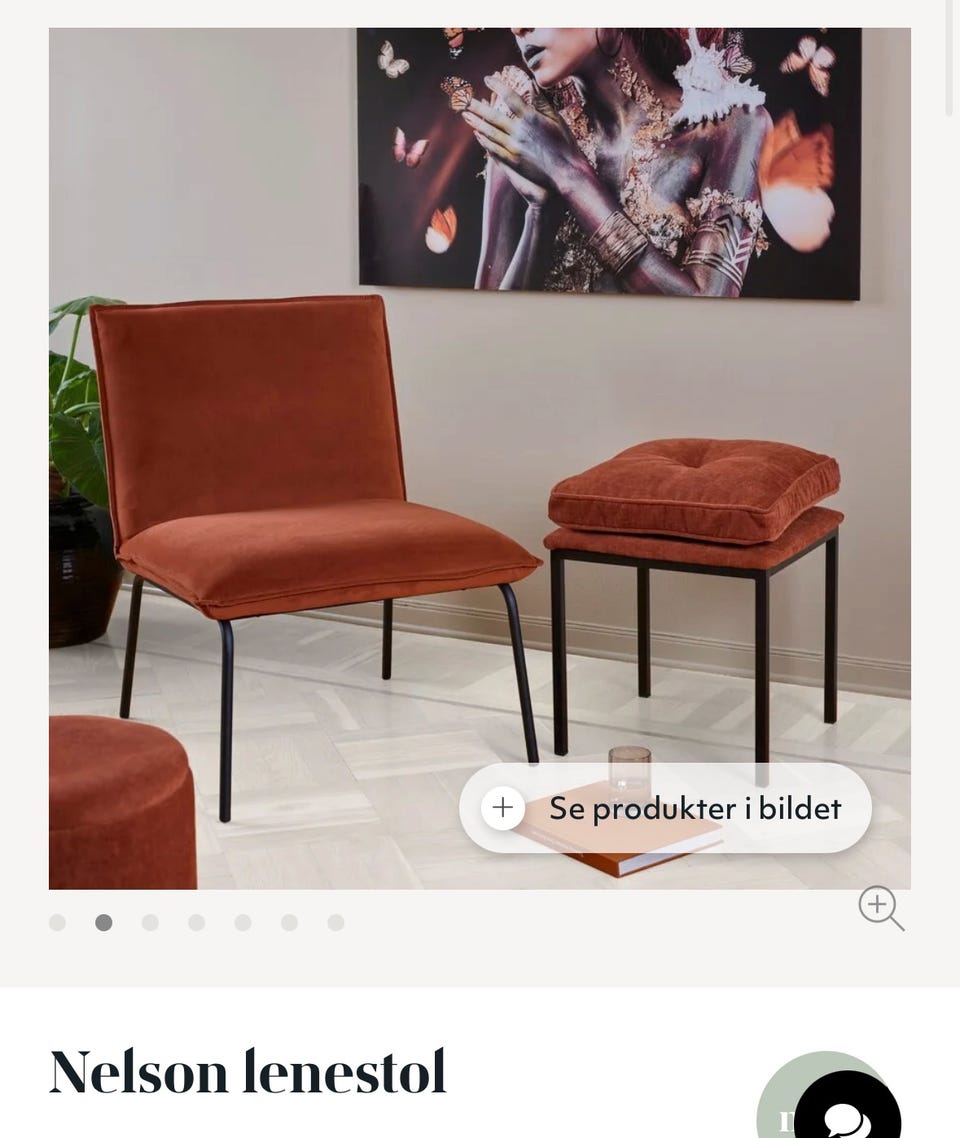The image size is (960, 1138).
Task: Reveal products via the fourth pagination dot
Action: point(195,921)
